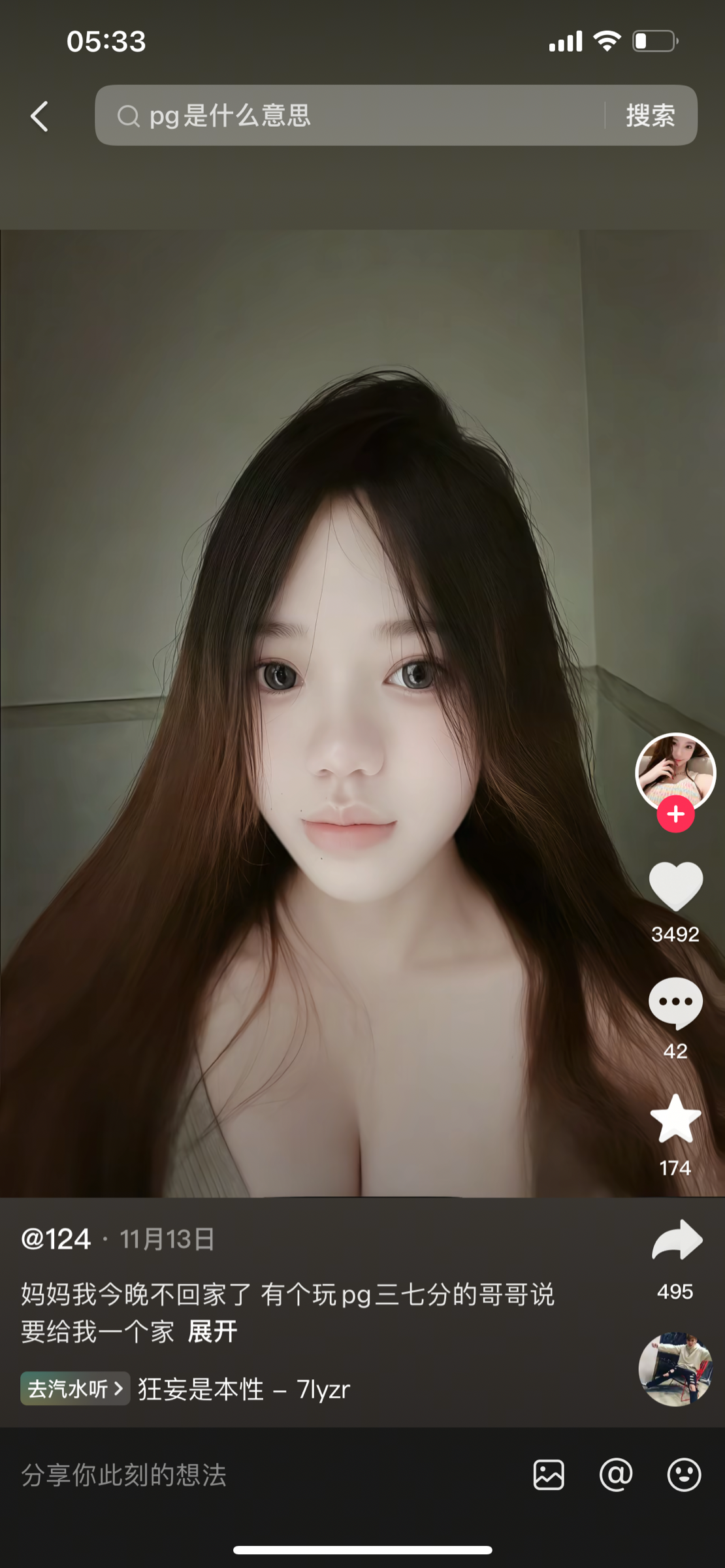Like this video
The width and height of the screenshot is (725, 1568).
675,885
